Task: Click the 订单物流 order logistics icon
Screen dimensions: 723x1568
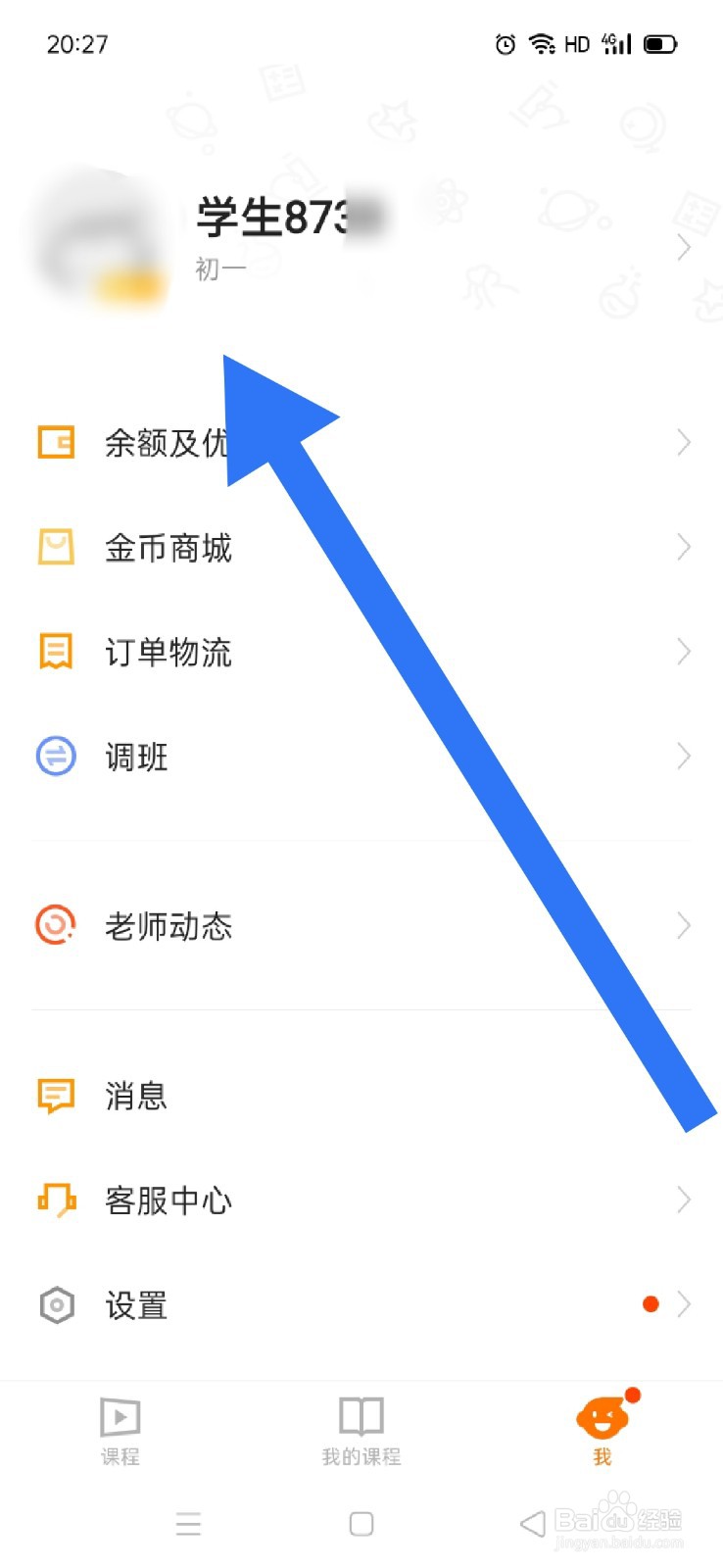Action: click(56, 651)
